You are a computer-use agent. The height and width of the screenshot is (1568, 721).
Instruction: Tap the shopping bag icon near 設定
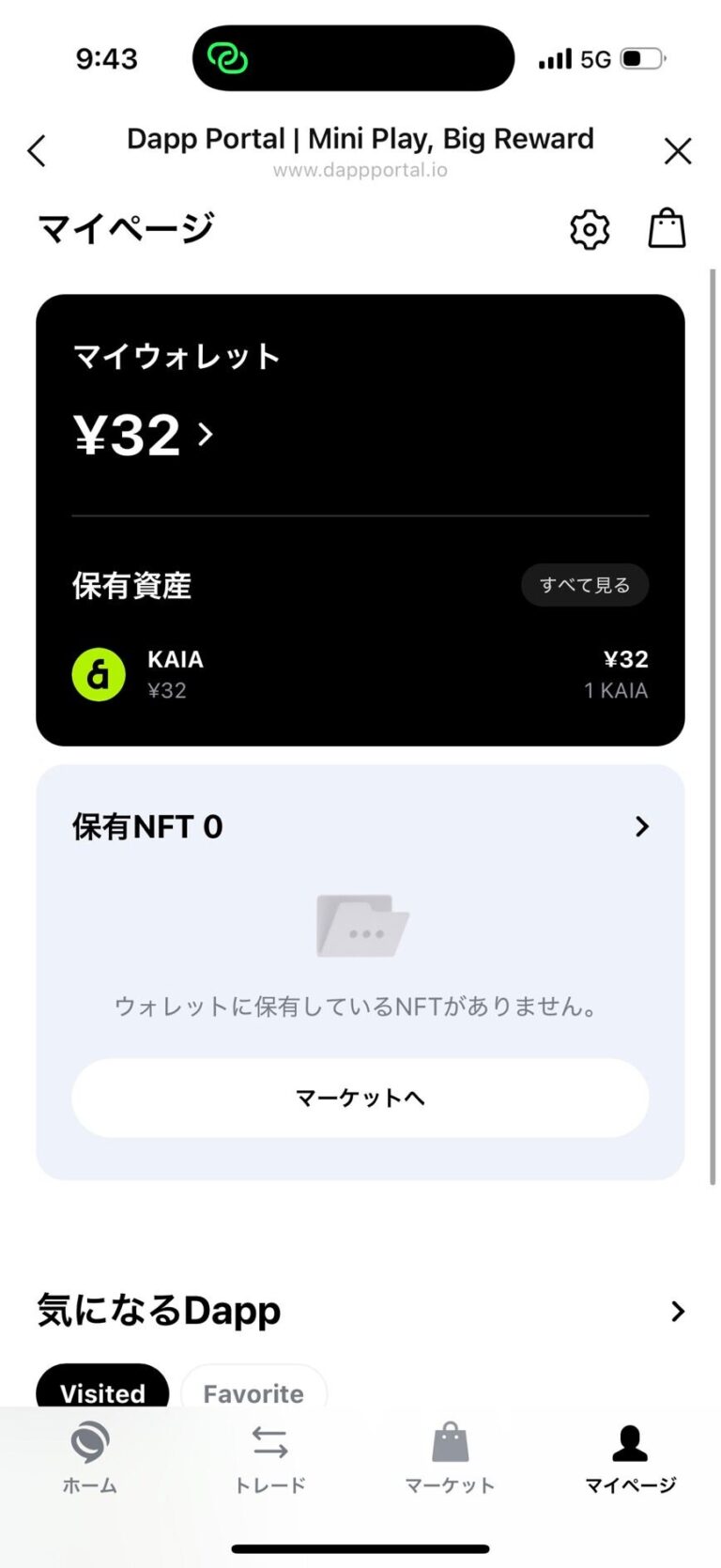coord(667,227)
